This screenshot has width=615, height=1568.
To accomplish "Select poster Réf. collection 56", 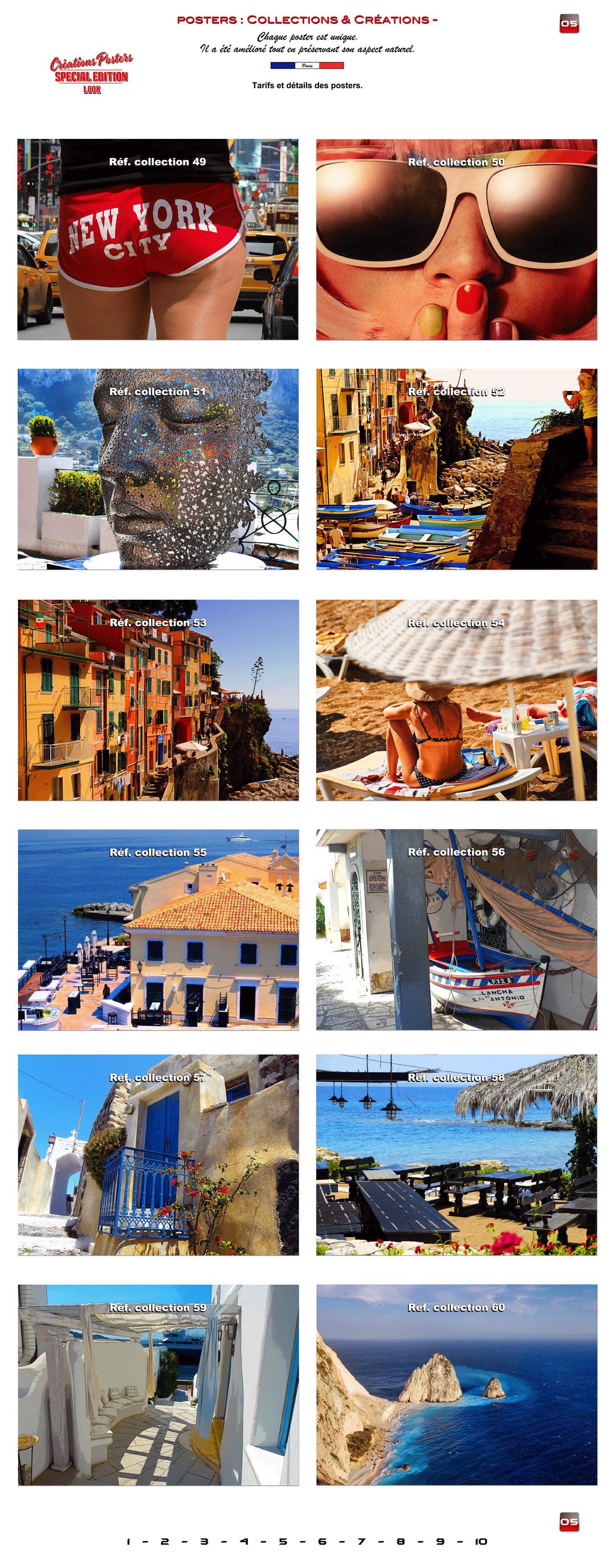I will click(x=456, y=930).
